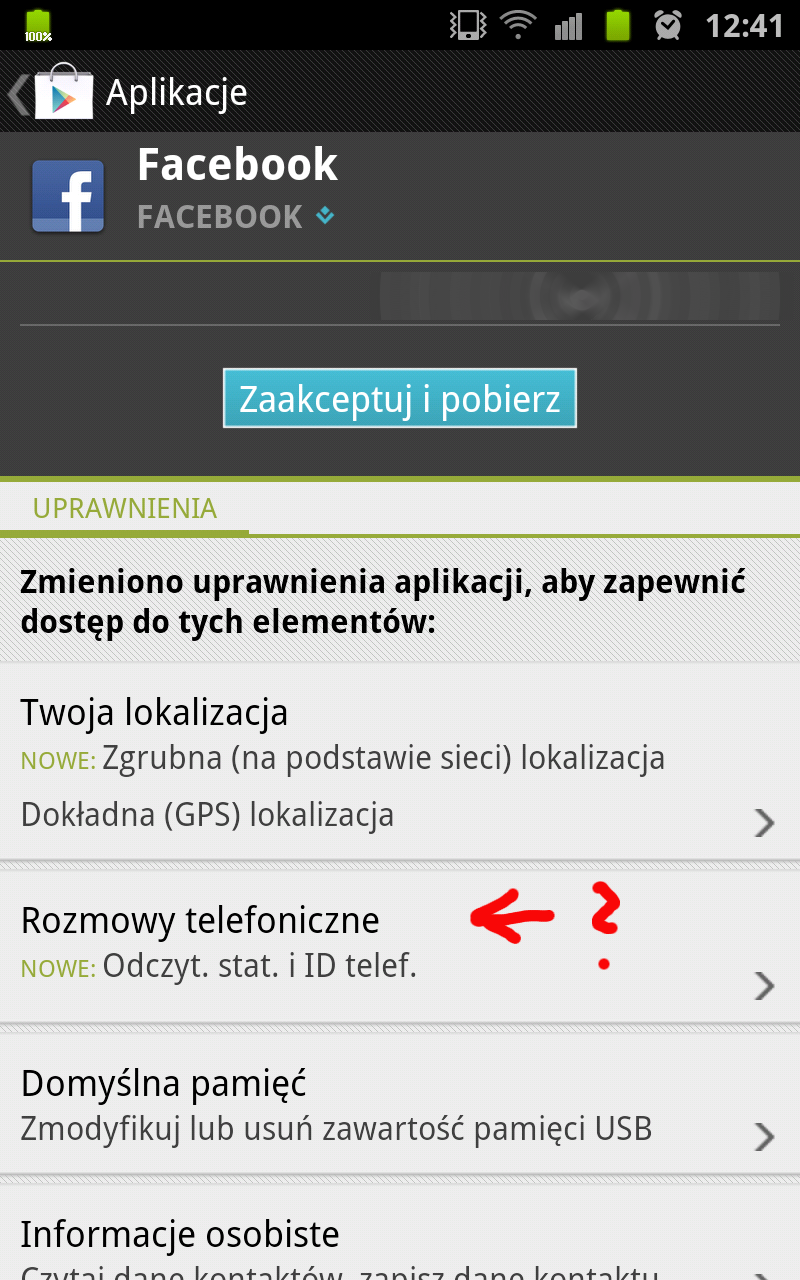Tap the Zaakceptuj i pobierz button
This screenshot has width=800, height=1280.
(x=400, y=399)
